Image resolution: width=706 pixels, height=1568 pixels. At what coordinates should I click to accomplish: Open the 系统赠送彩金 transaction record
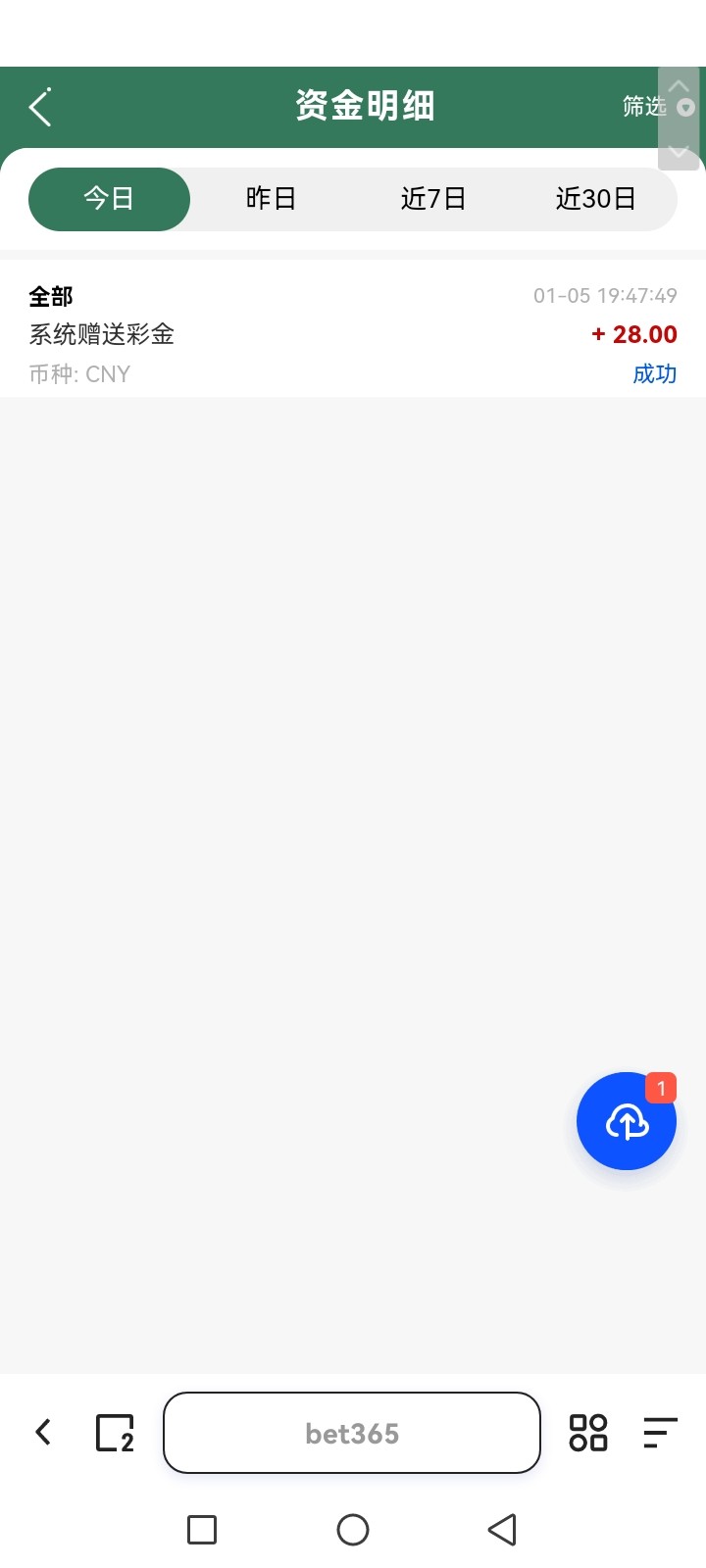point(353,333)
